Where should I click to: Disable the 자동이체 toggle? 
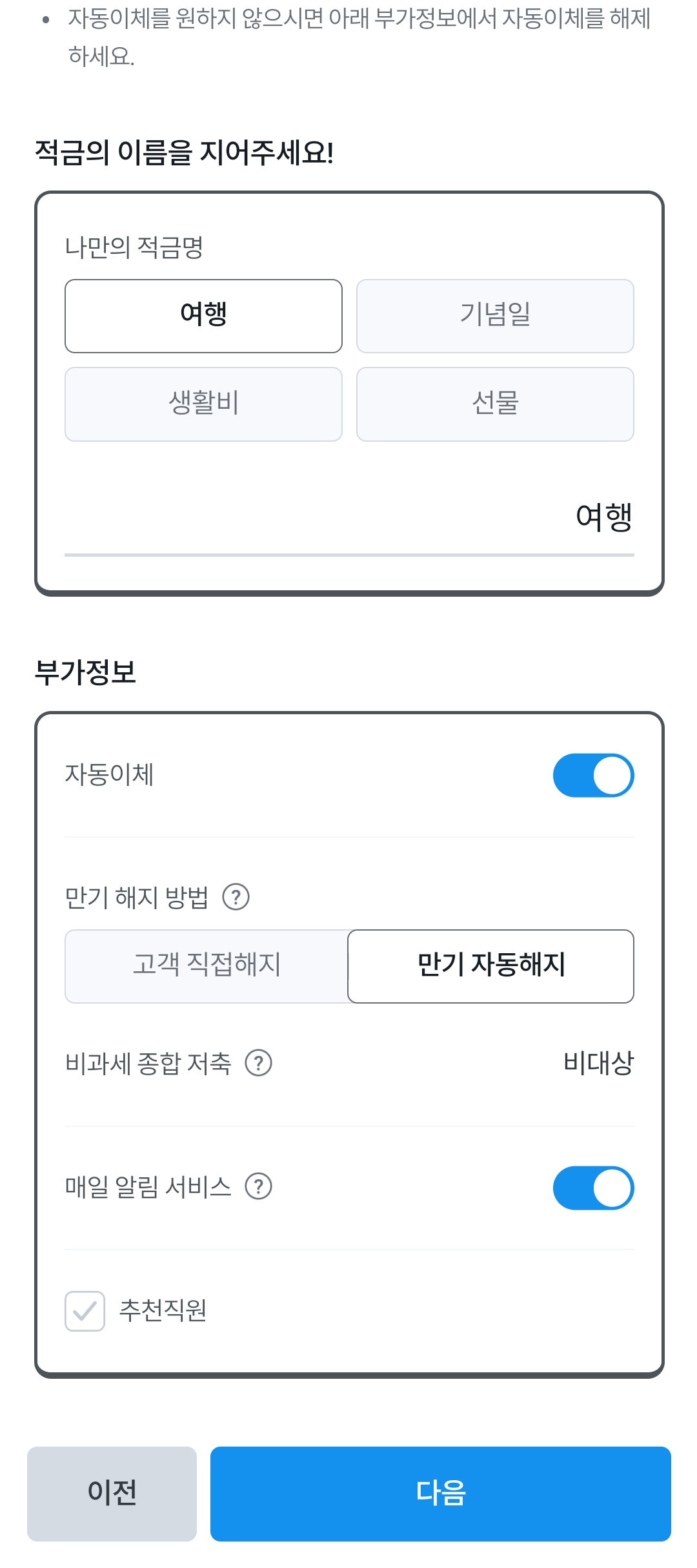point(593,775)
